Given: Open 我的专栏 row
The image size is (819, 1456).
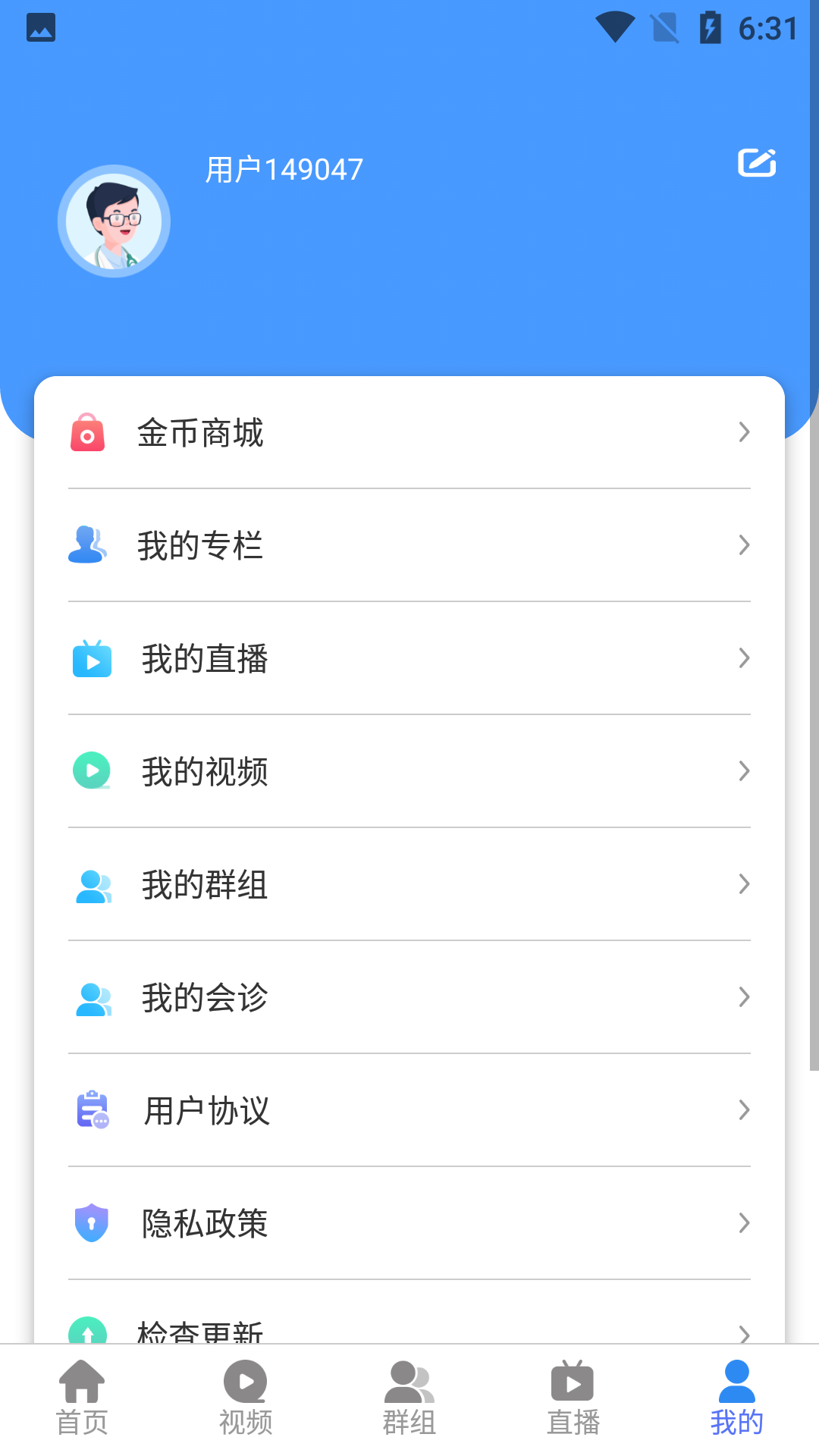Looking at the screenshot, I should 409,545.
